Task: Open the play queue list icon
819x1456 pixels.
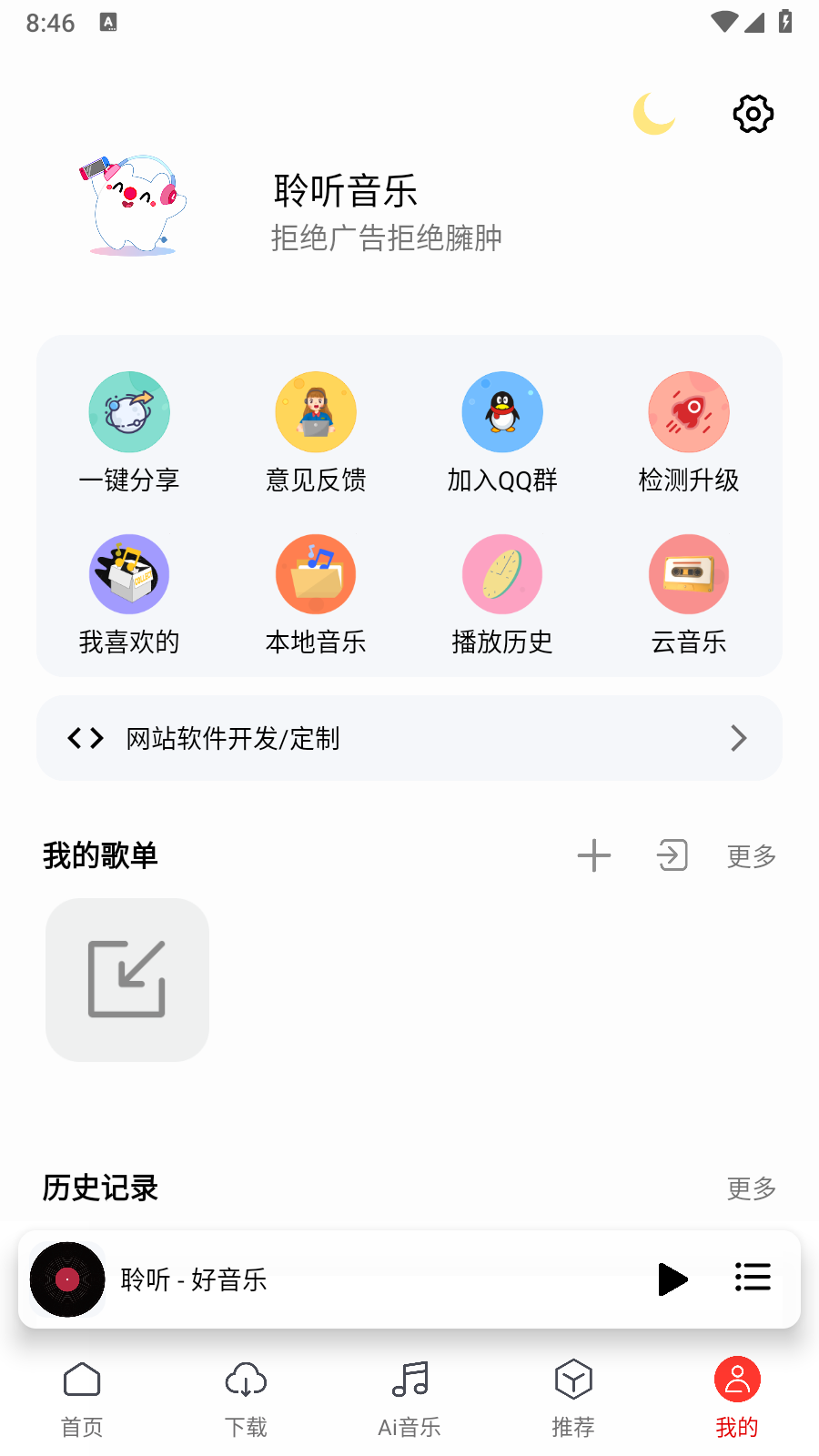Action: (x=753, y=1279)
